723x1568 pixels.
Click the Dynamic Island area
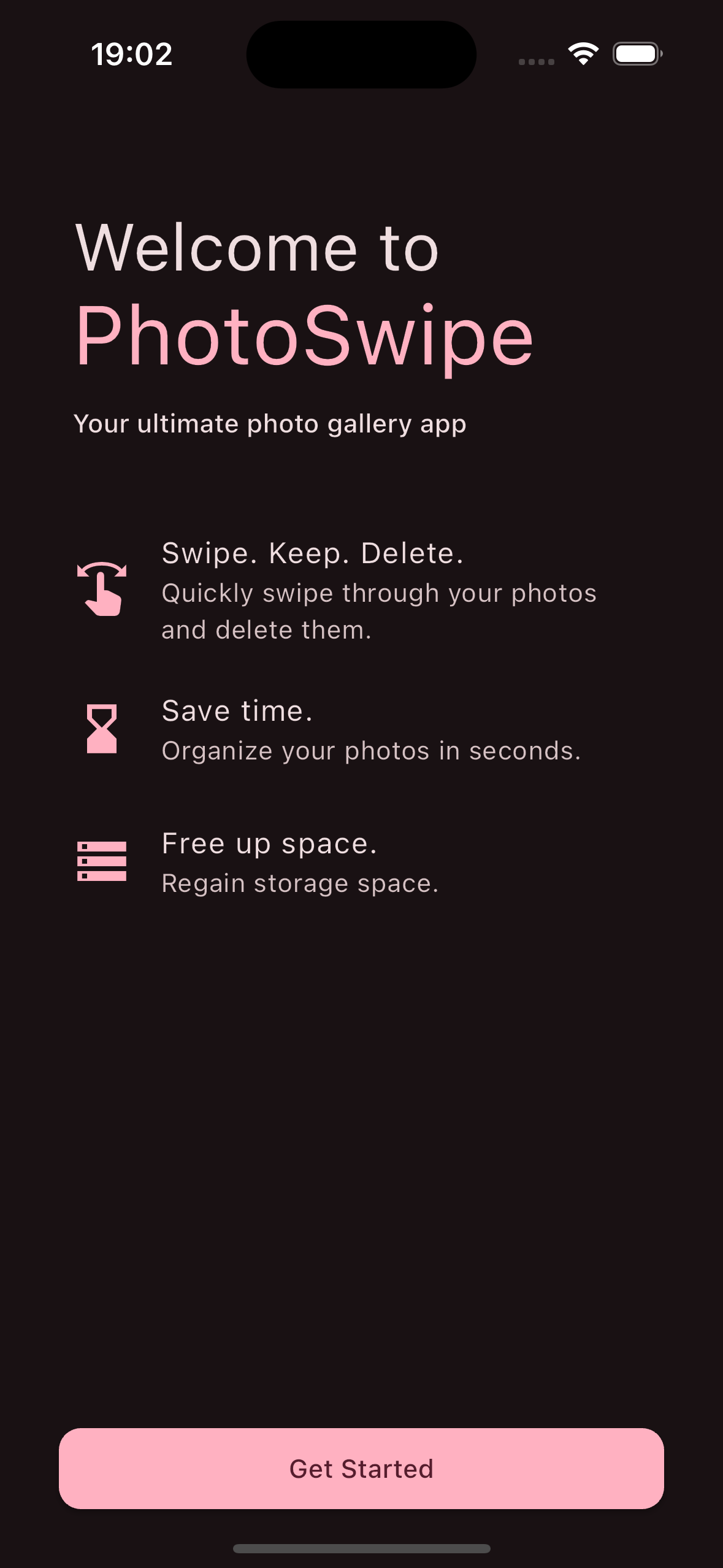point(361,54)
